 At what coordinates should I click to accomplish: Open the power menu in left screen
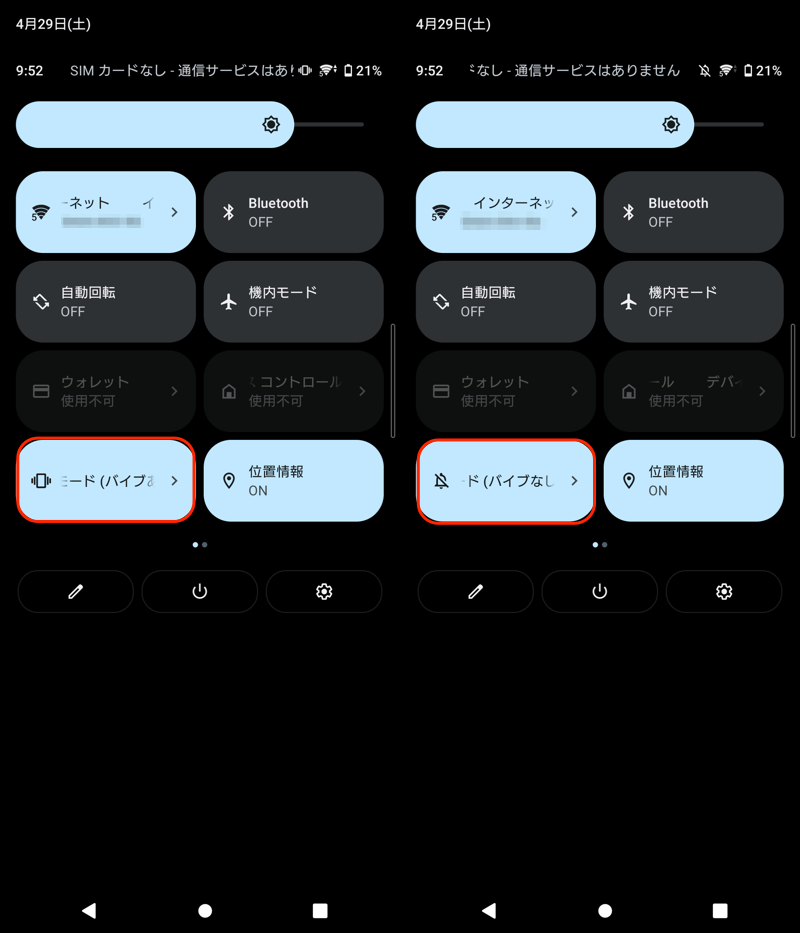(x=200, y=592)
